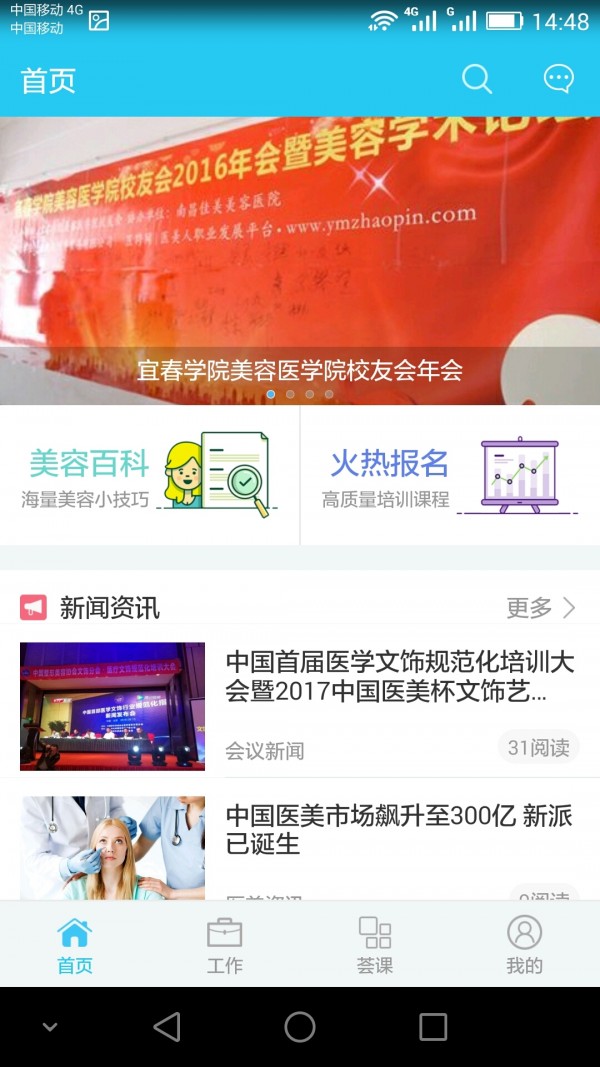
Task: Tap the system back button
Action: [x=167, y=1027]
